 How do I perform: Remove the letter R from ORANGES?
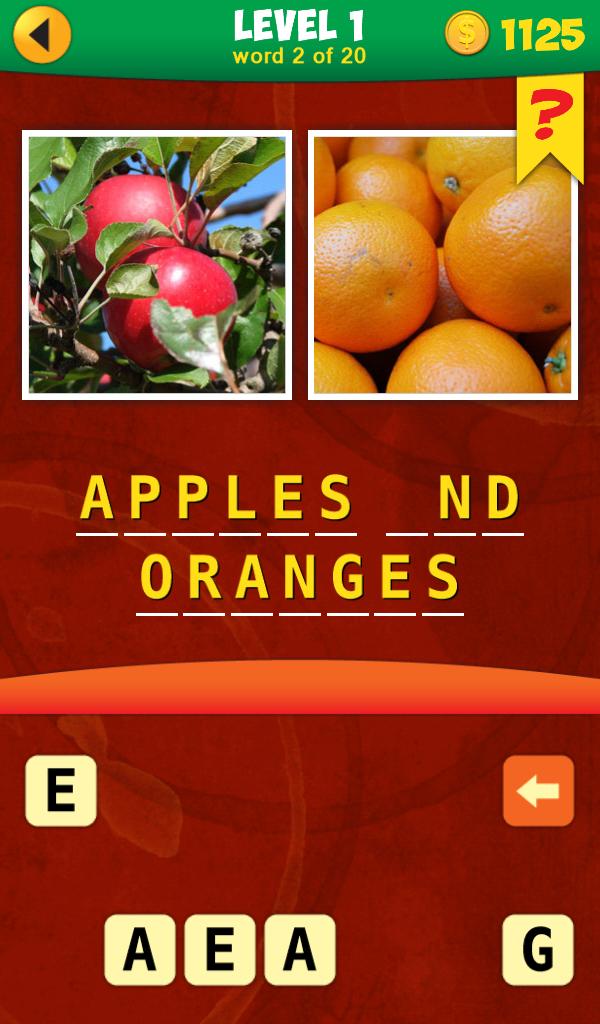(x=205, y=578)
